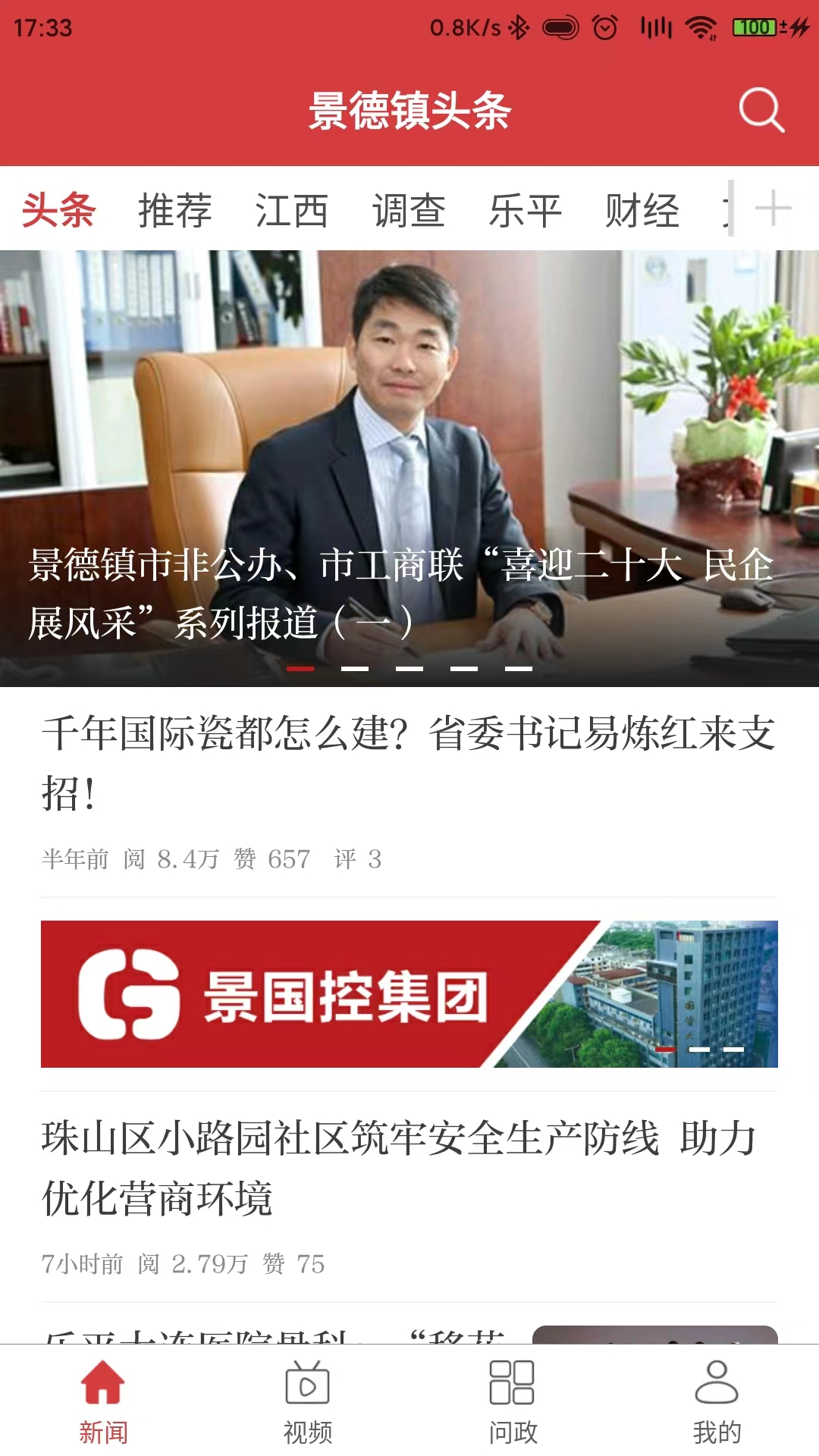Viewport: 819px width, 1456px height.
Task: Go to the 财经 tab
Action: [x=642, y=210]
